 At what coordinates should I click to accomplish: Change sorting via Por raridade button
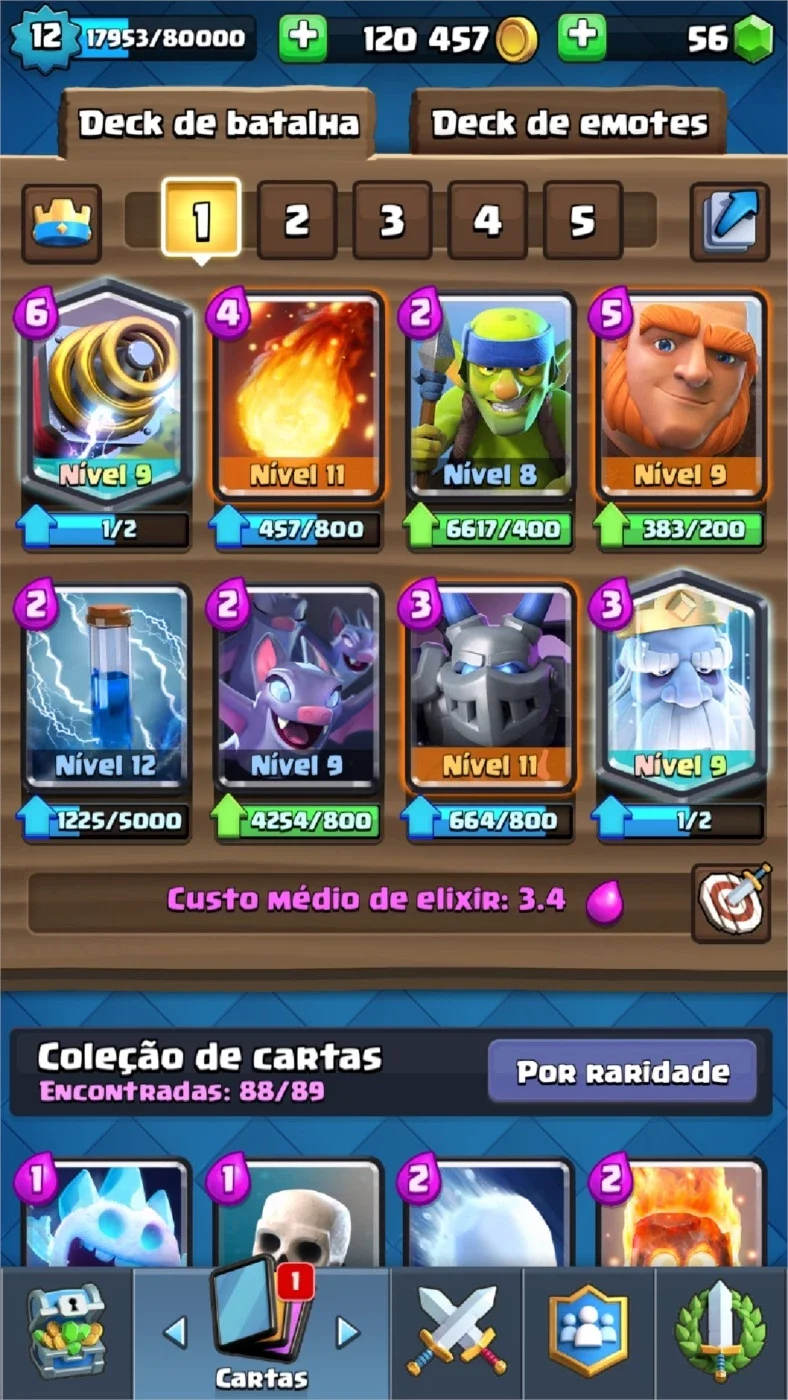point(622,1072)
